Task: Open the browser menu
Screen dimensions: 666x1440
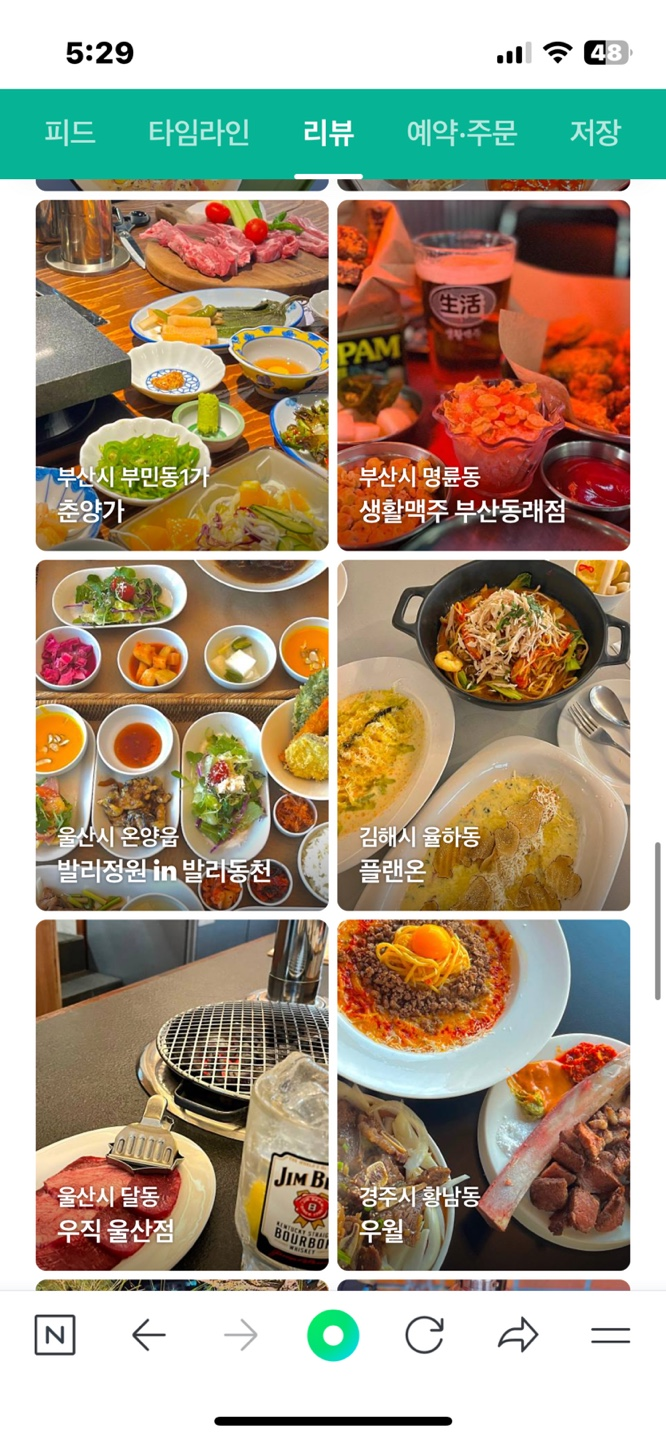Action: click(x=610, y=1335)
